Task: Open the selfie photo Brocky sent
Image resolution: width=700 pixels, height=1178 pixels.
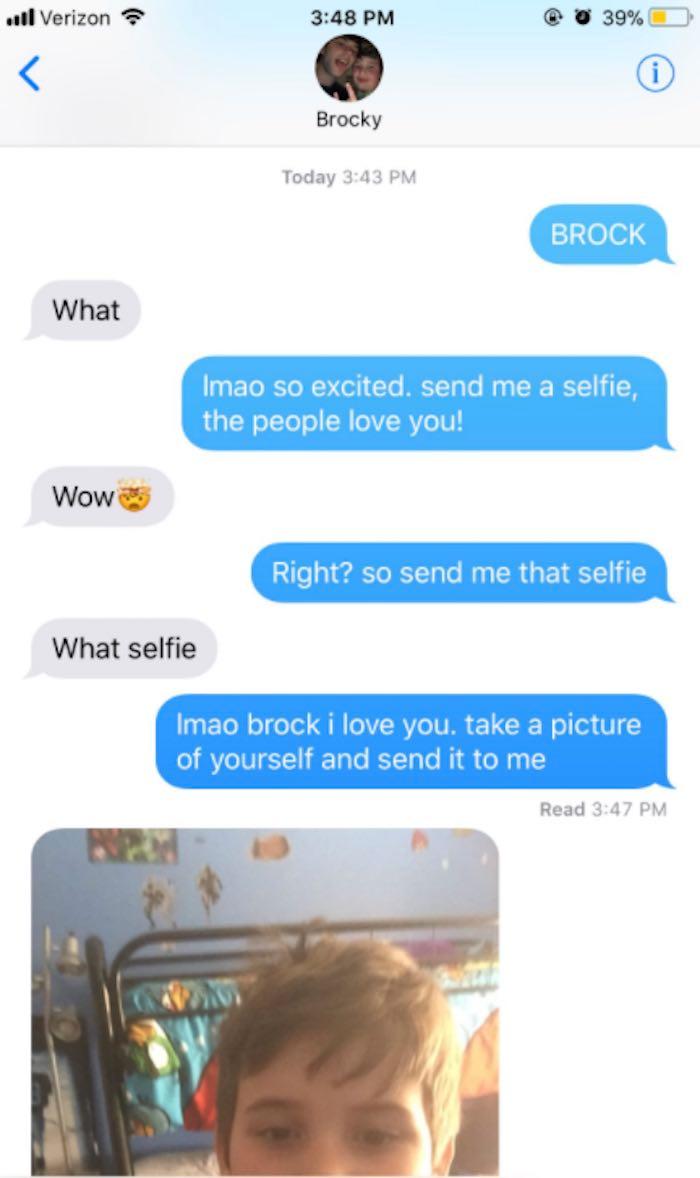Action: click(265, 1001)
